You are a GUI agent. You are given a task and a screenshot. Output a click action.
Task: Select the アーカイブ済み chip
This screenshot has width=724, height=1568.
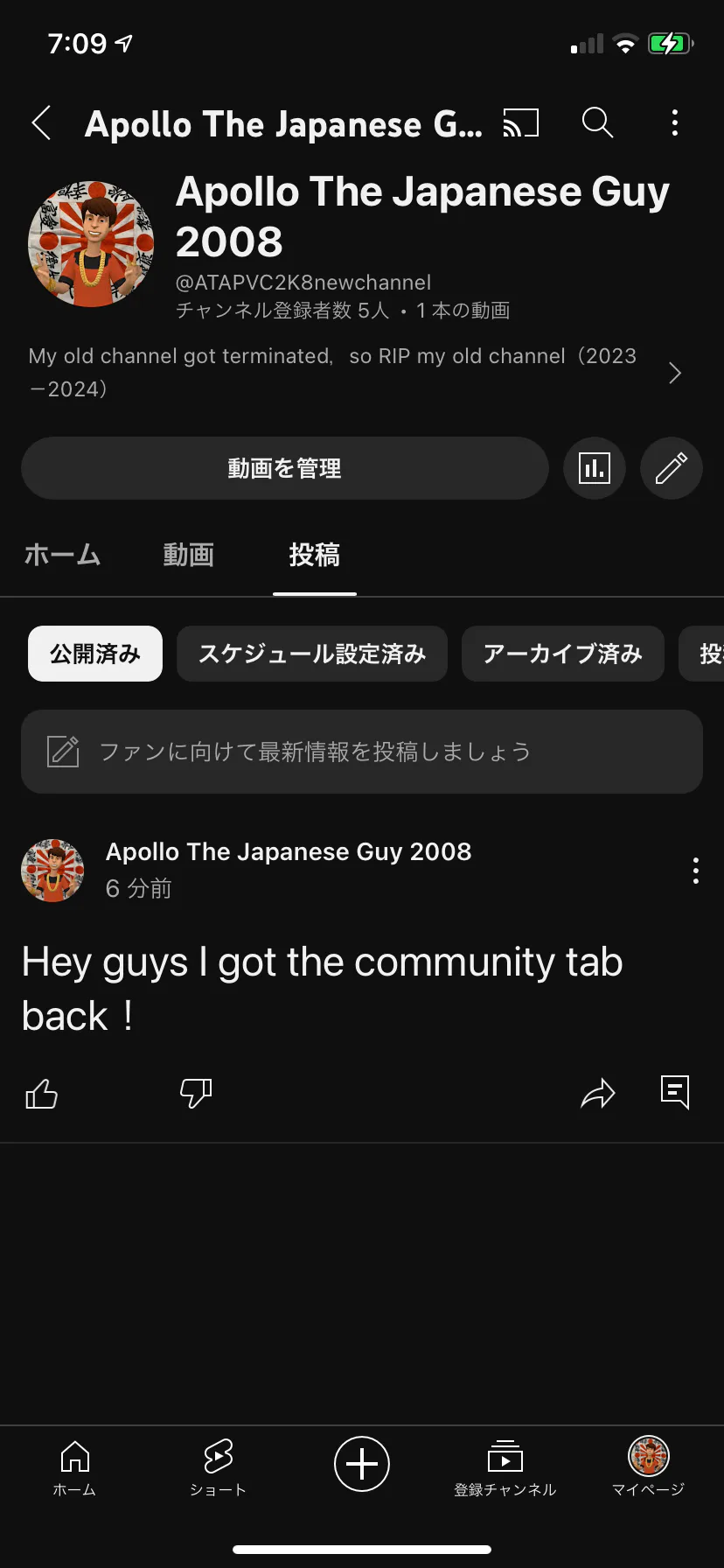point(562,654)
